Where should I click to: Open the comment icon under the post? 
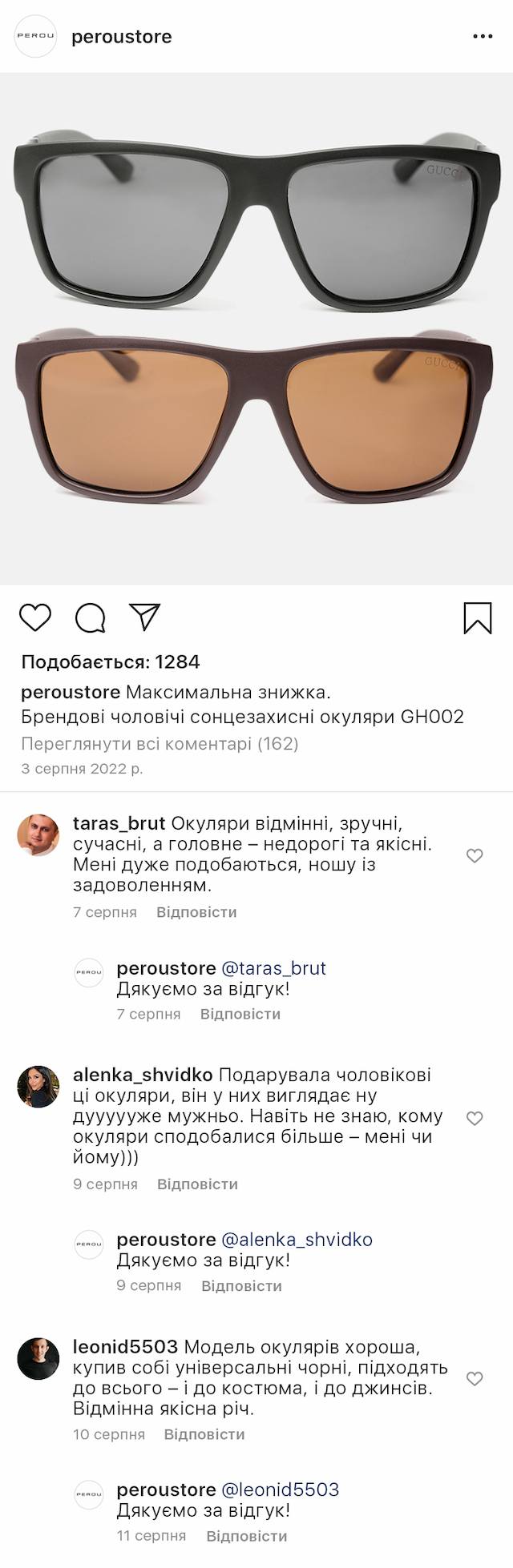point(91,617)
